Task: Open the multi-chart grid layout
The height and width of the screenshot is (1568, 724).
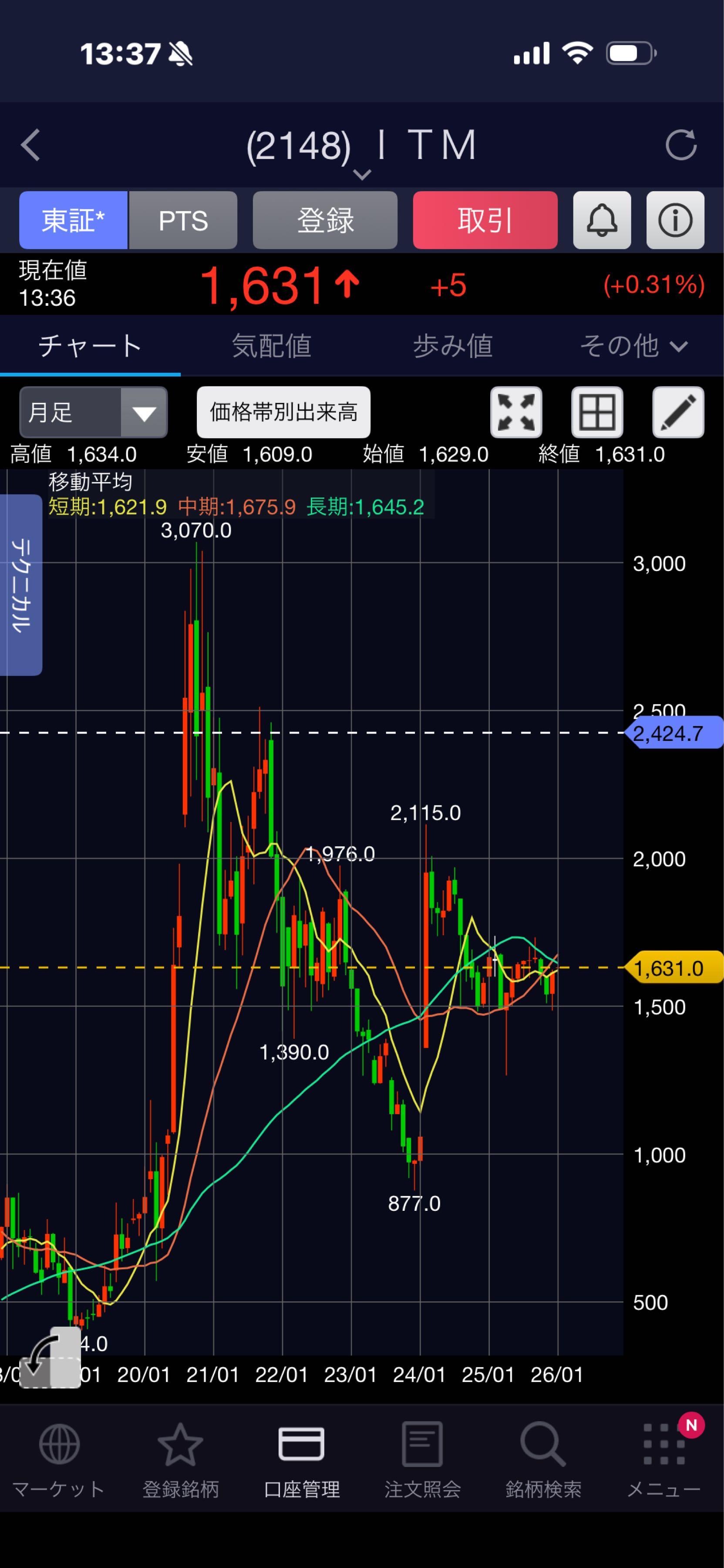Action: [597, 412]
